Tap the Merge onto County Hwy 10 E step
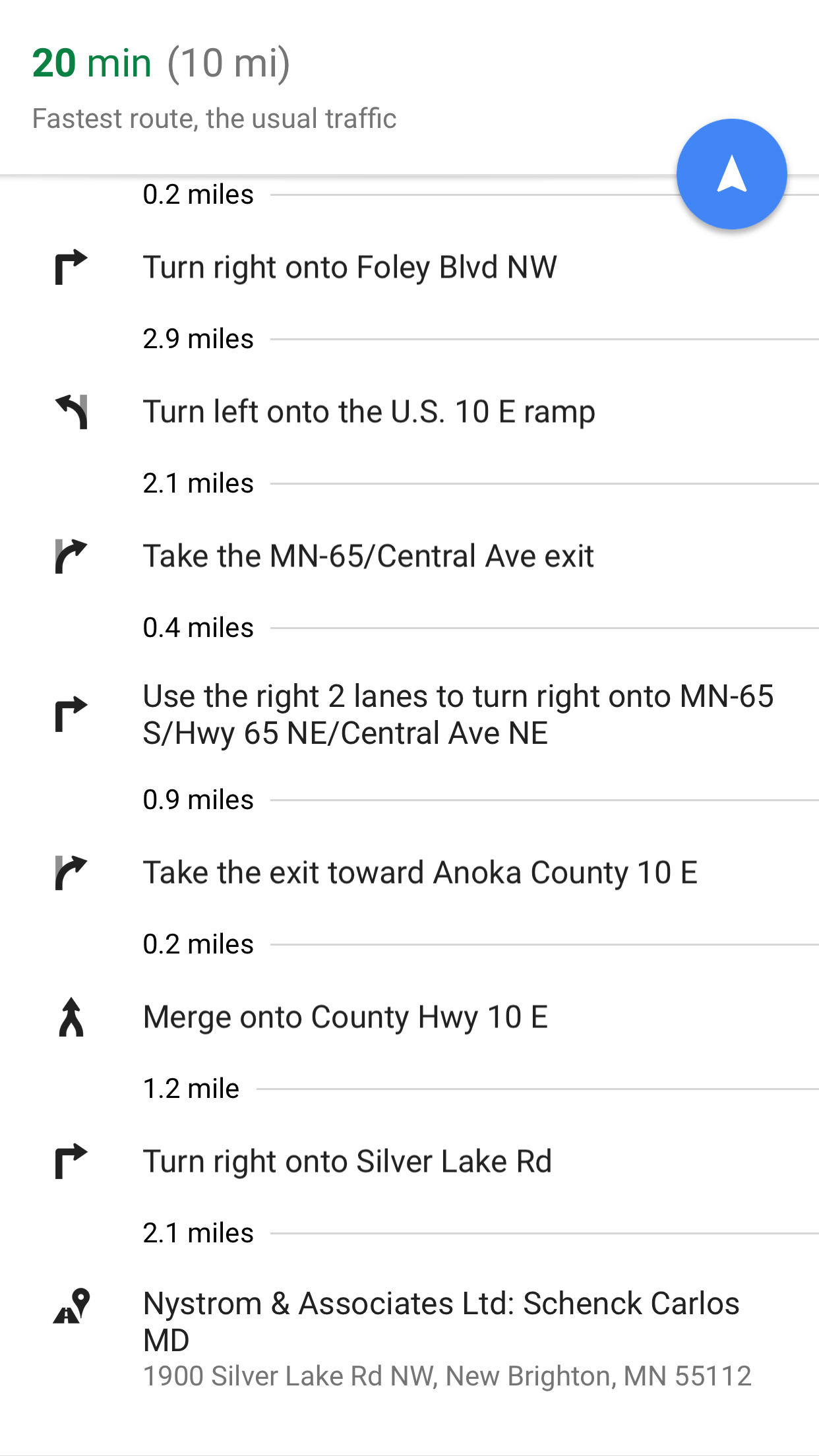 [x=345, y=1017]
